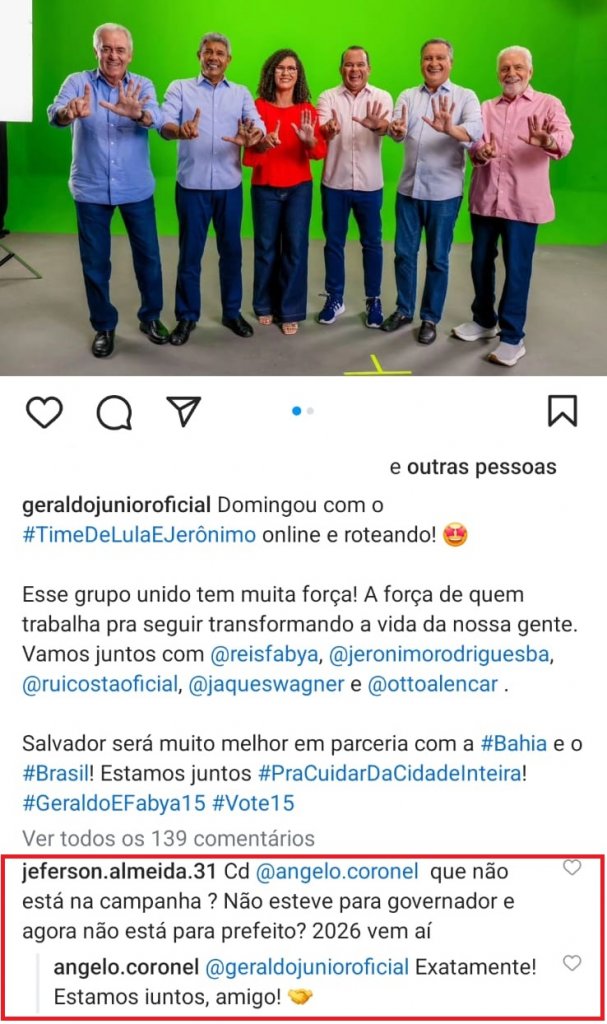View all 139 comments
This screenshot has height=1024, width=607.
pos(168,838)
